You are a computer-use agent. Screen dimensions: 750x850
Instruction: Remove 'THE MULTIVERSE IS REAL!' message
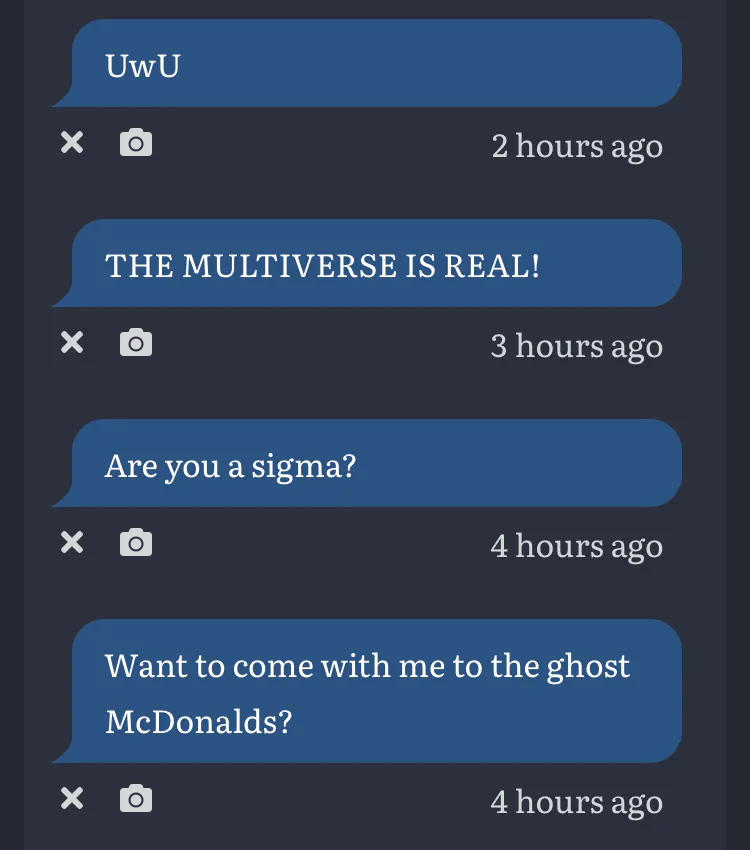pos(72,343)
